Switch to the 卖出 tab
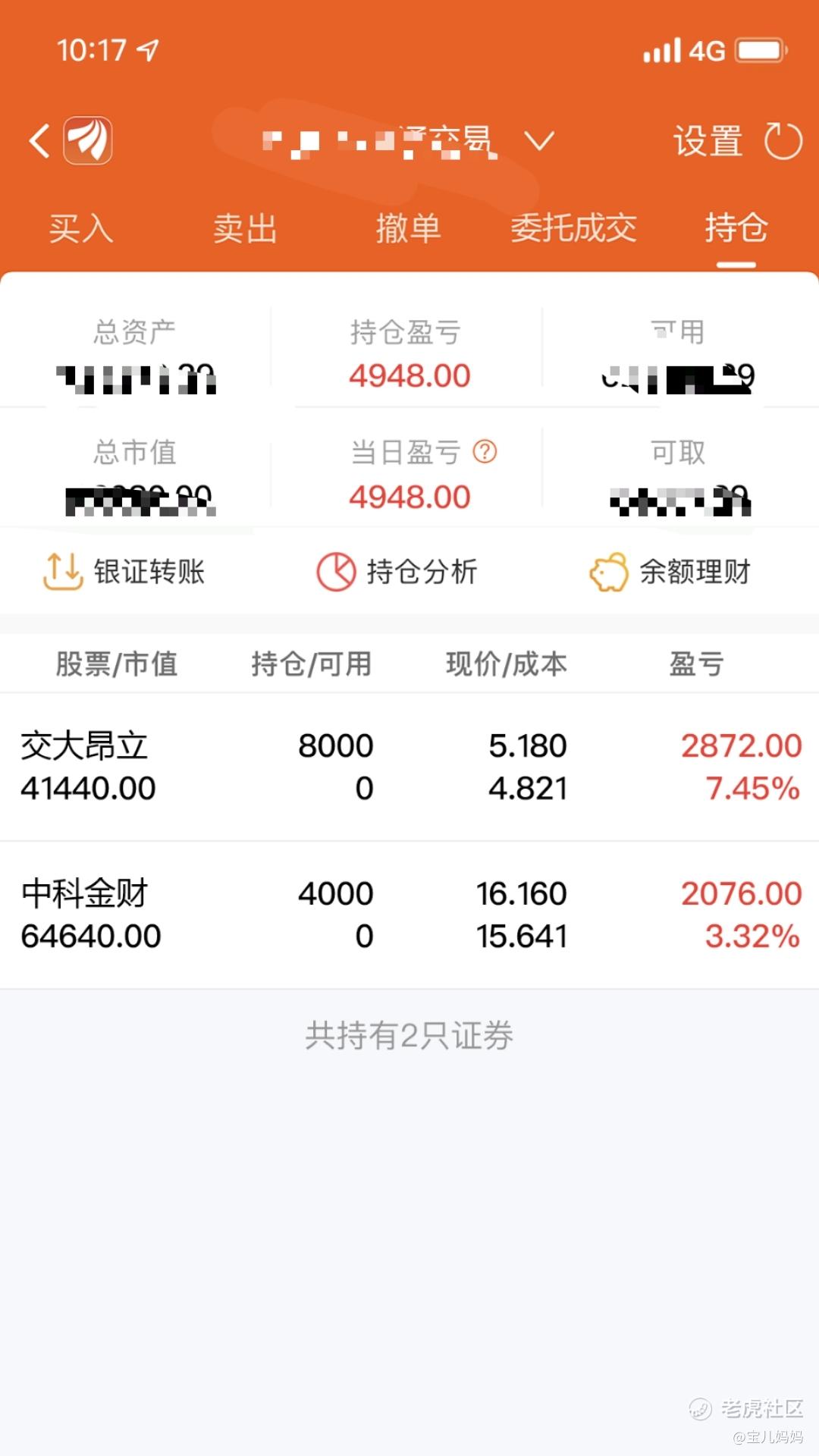The width and height of the screenshot is (819, 1456). click(245, 228)
